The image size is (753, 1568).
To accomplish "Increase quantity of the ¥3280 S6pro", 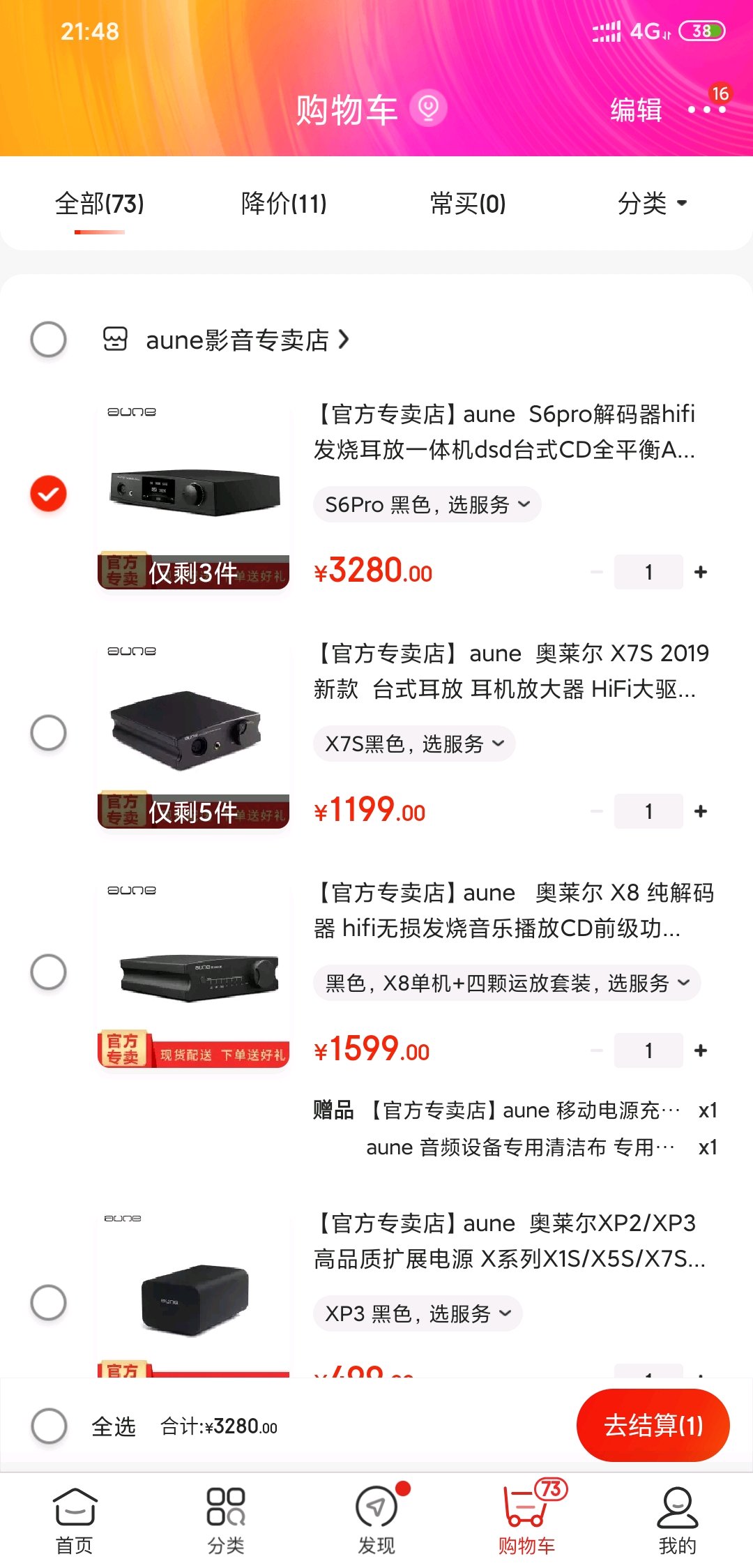I will pos(701,572).
